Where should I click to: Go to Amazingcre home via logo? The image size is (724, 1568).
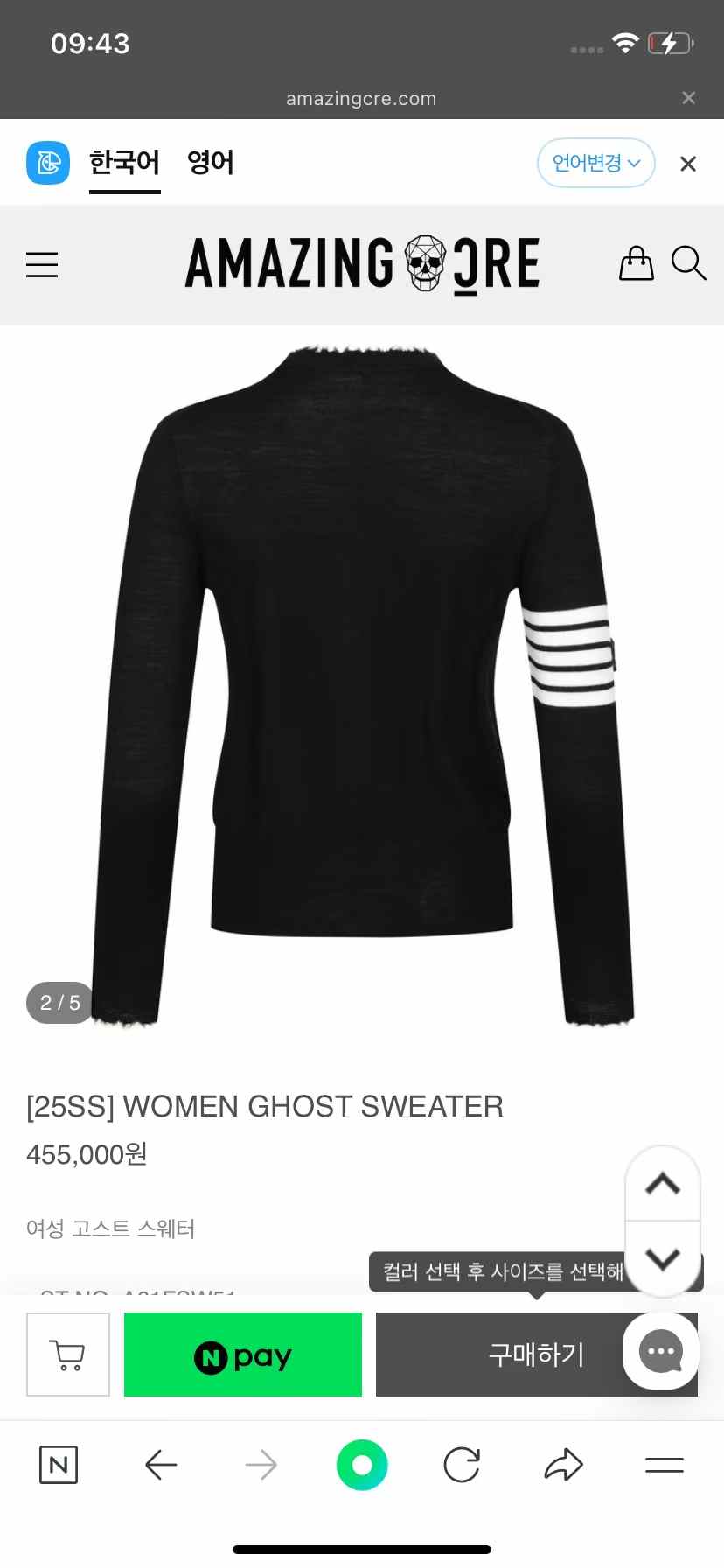tap(362, 263)
